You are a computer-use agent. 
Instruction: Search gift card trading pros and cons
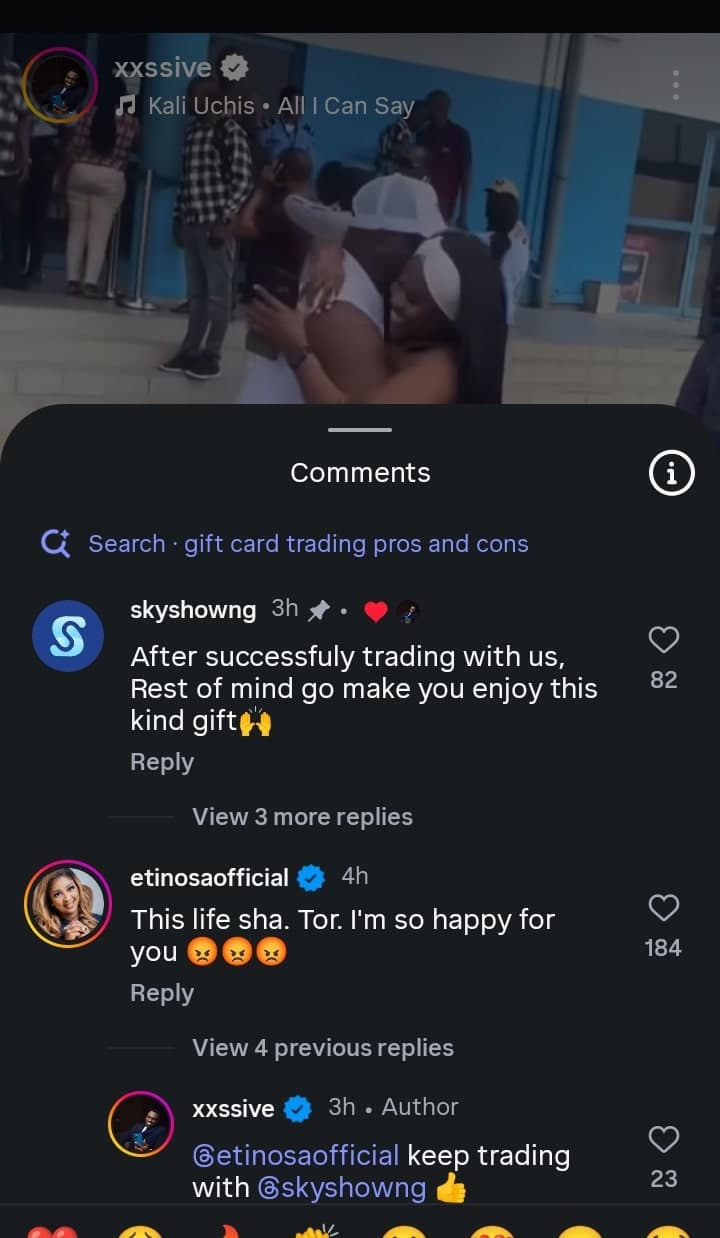point(308,544)
